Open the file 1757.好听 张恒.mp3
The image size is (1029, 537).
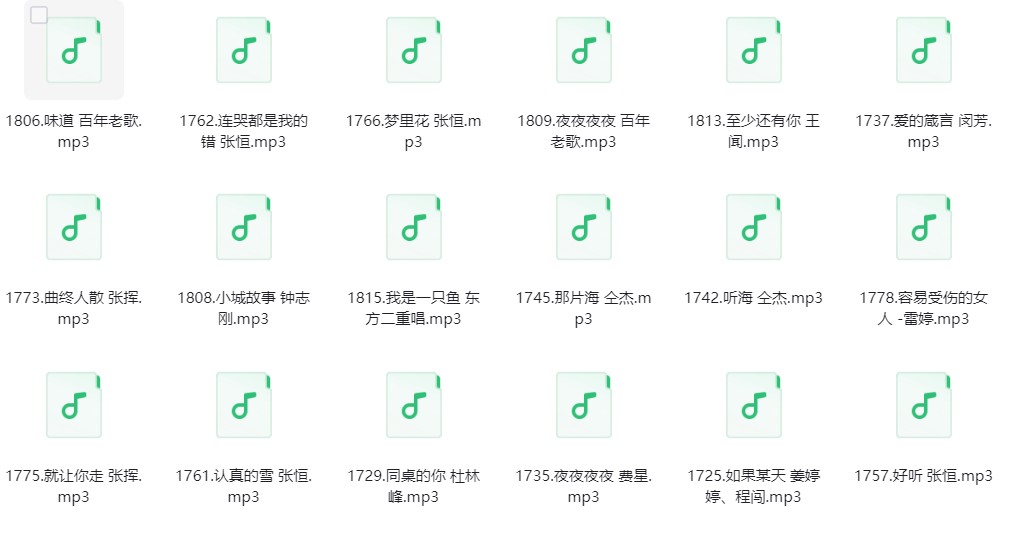point(923,405)
